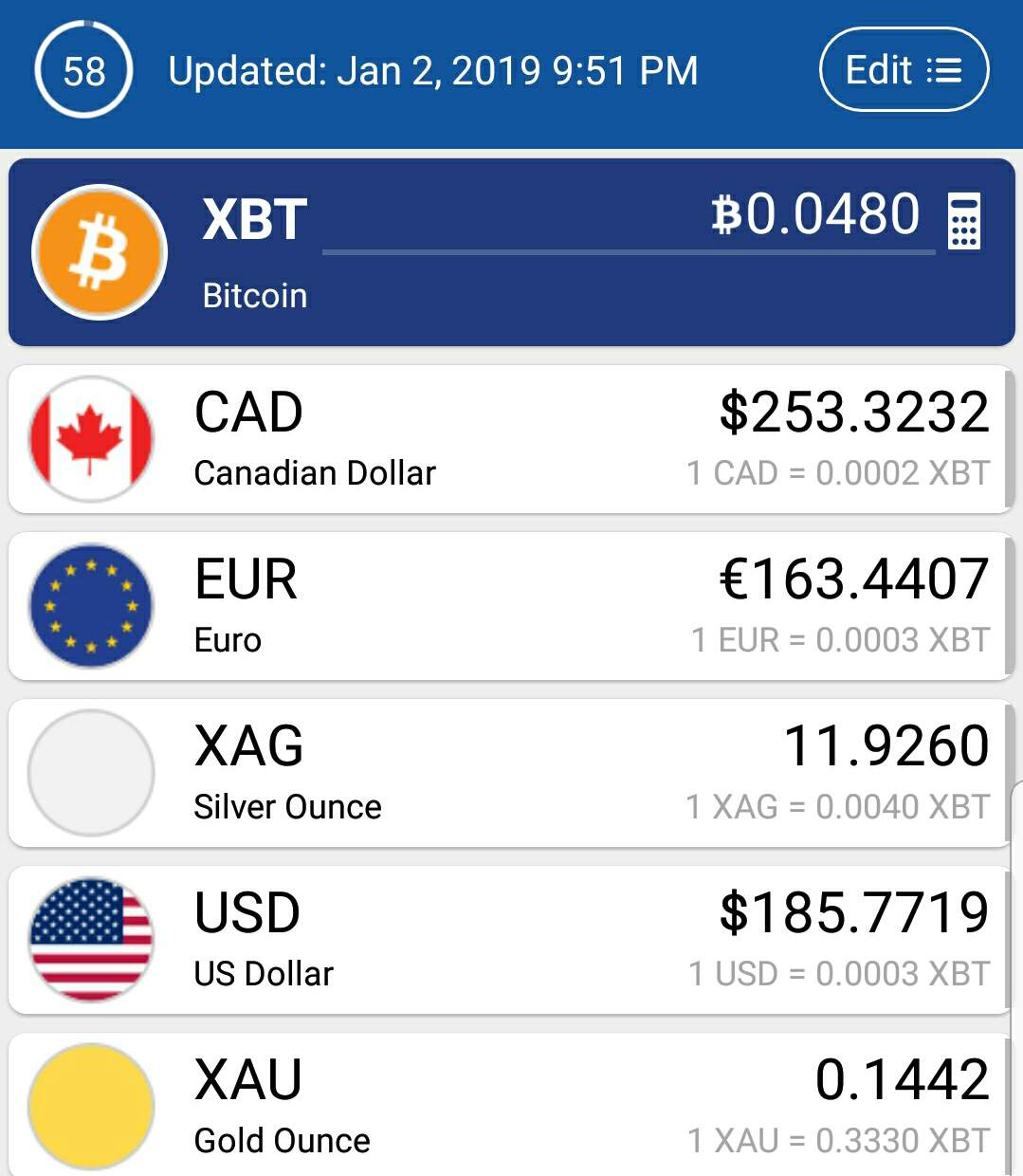Viewport: 1023px width, 1176px height.
Task: Choose the XAU Gold Ounce row
Action: point(510,1106)
